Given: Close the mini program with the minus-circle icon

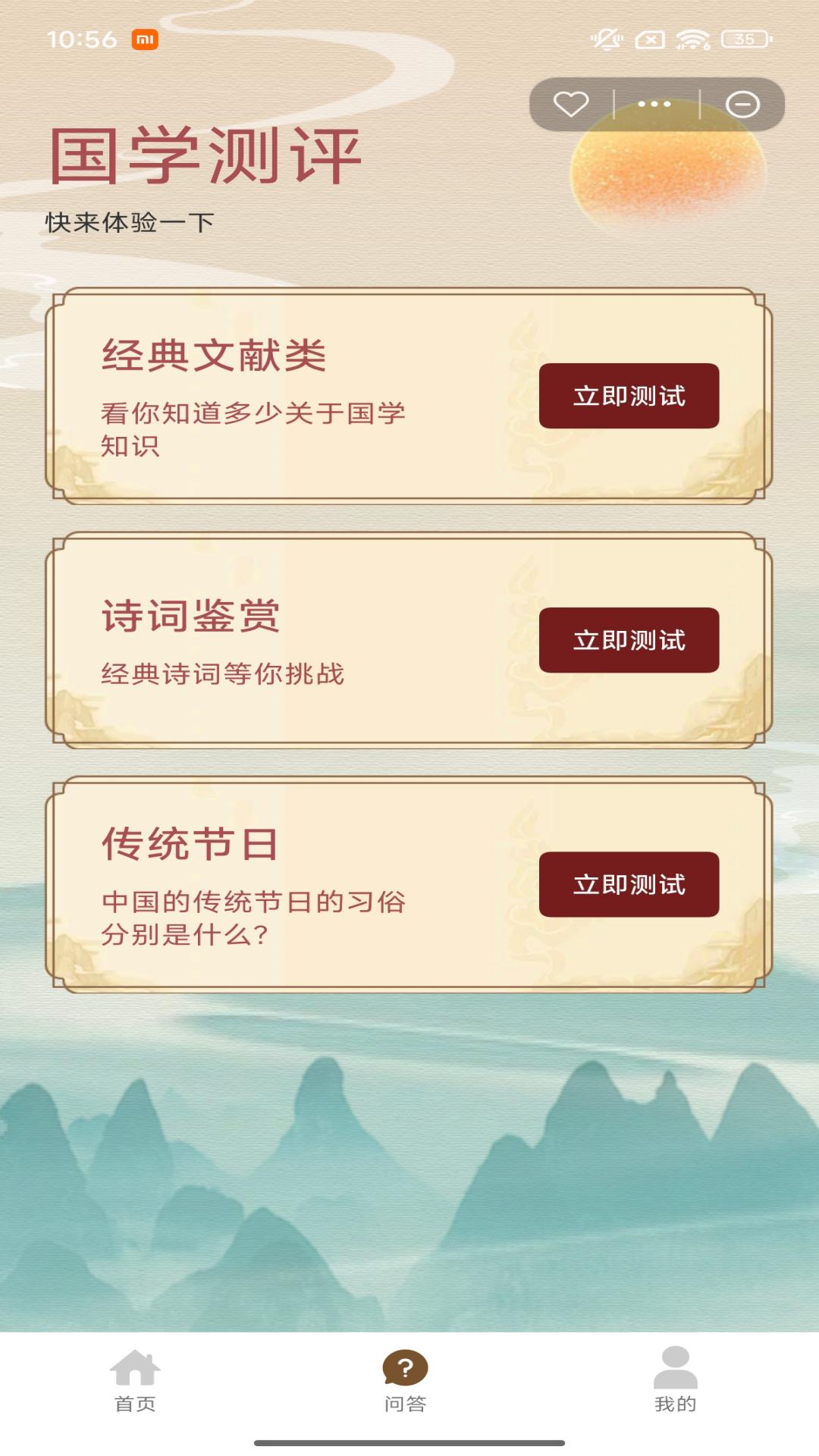Looking at the screenshot, I should (742, 104).
